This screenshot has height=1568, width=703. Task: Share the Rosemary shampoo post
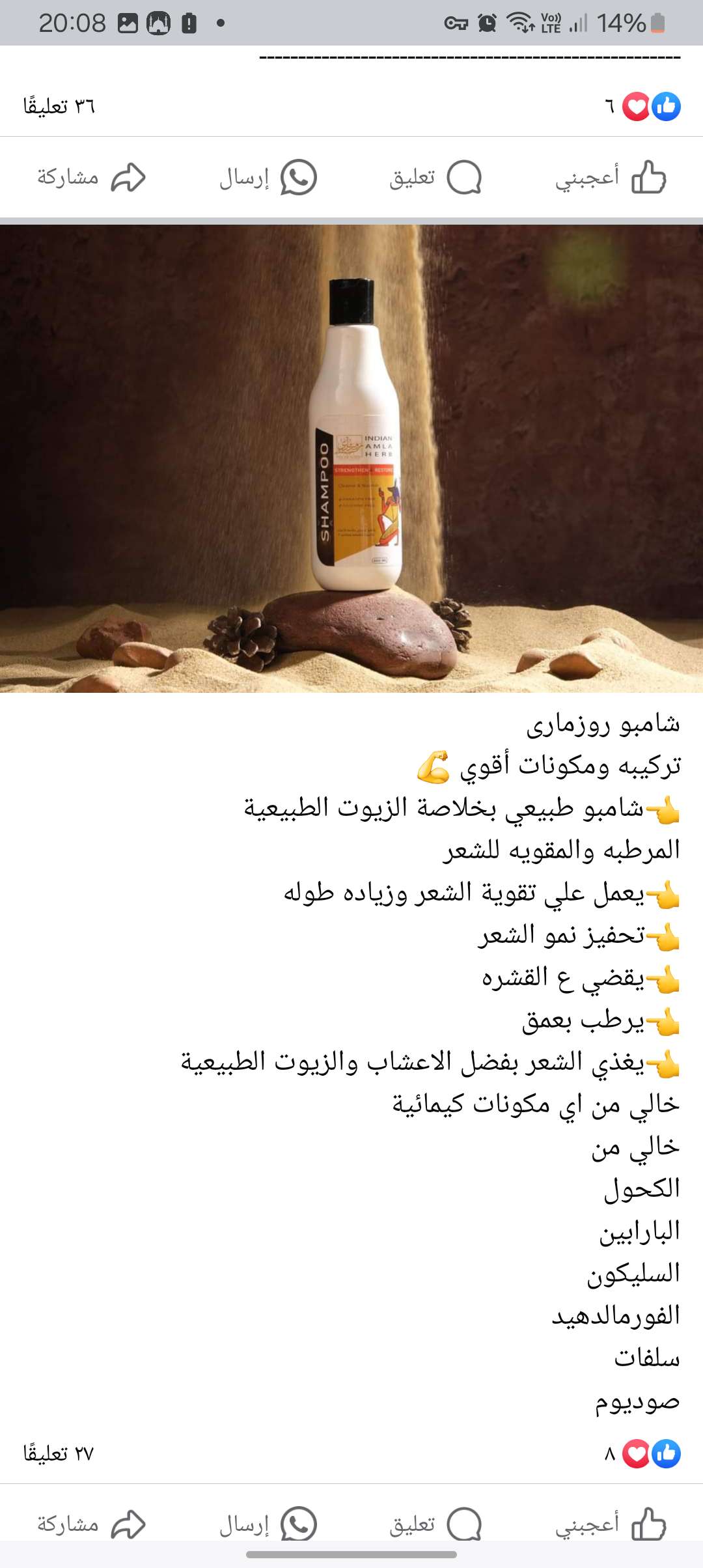click(91, 1524)
